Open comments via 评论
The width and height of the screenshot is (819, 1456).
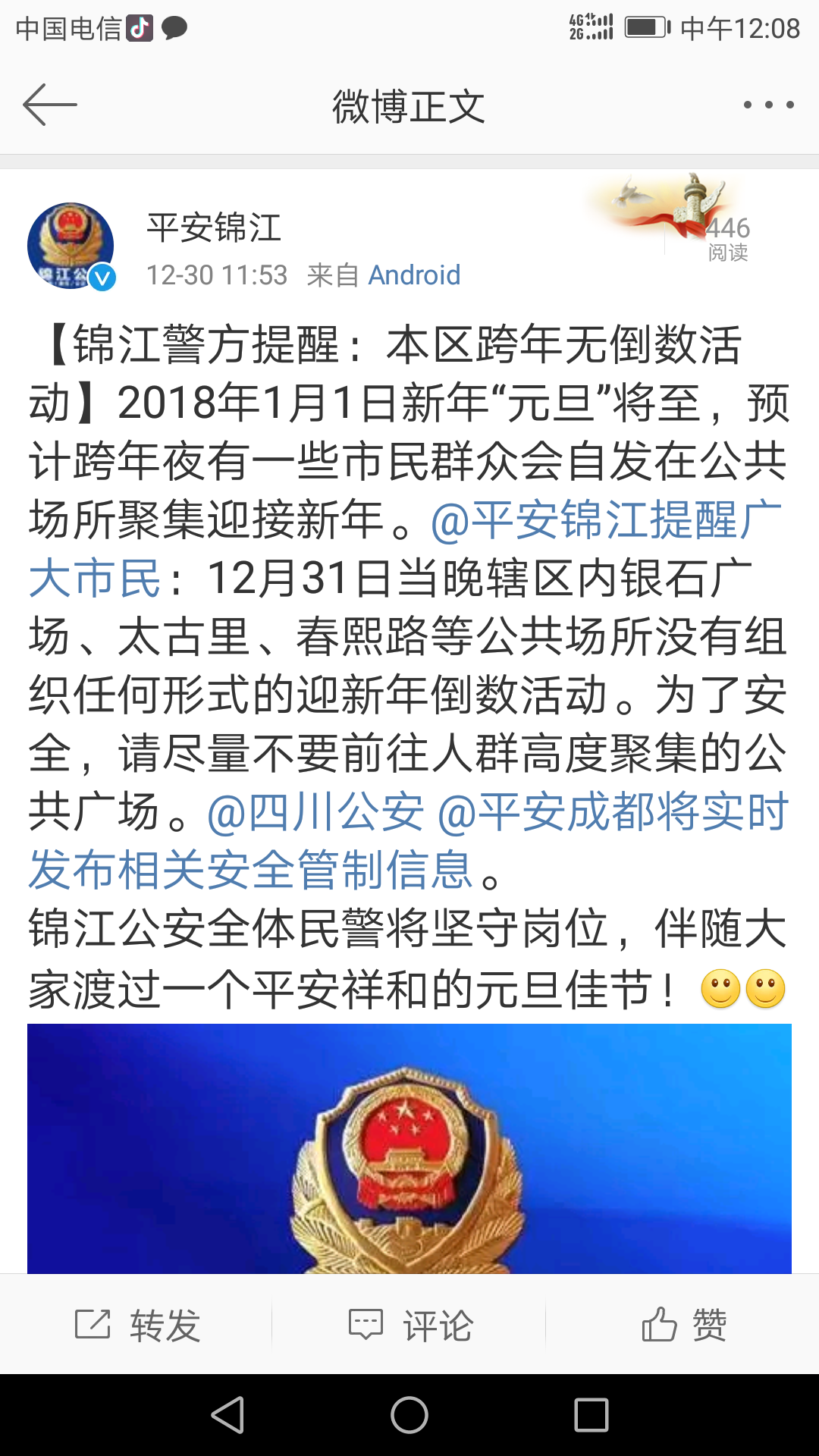[x=410, y=1325]
